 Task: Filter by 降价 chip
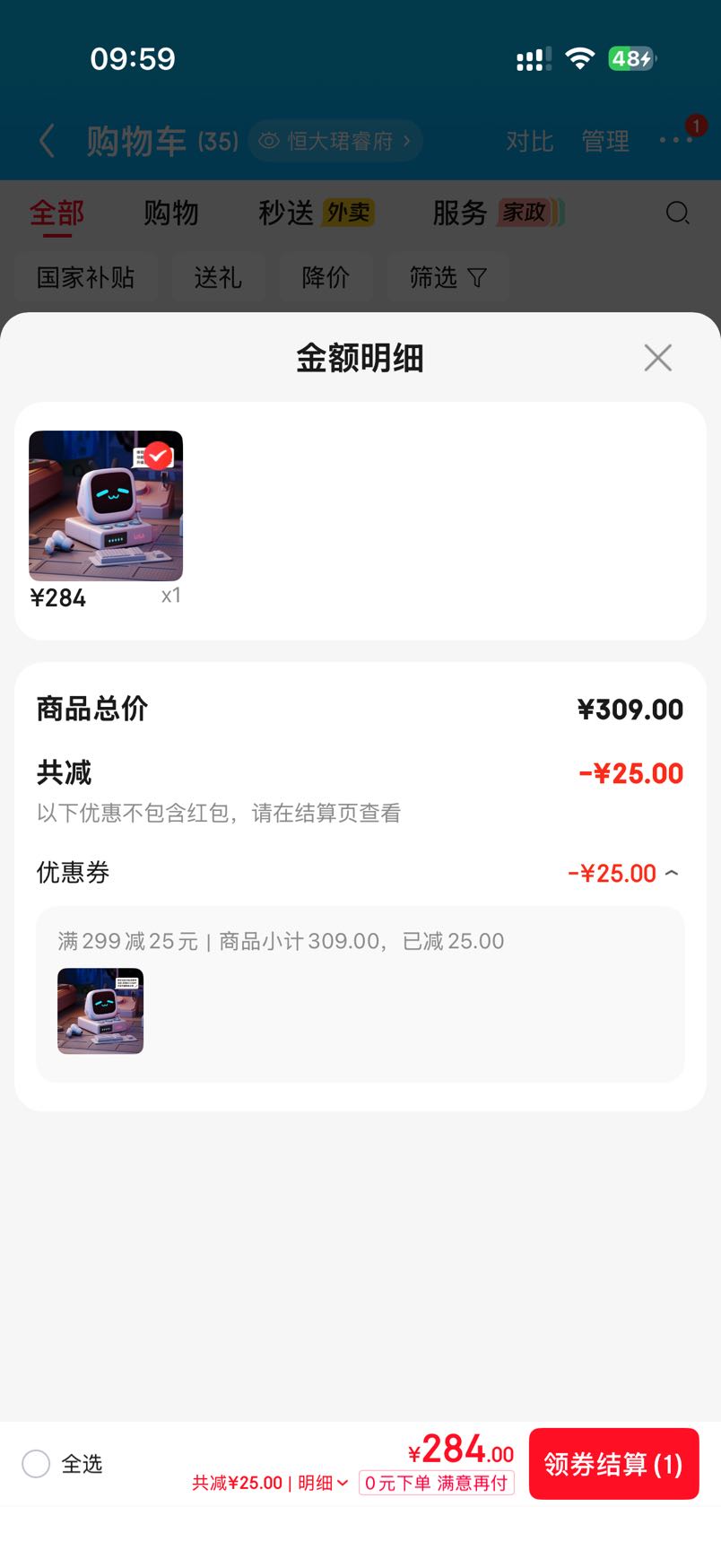(x=326, y=277)
